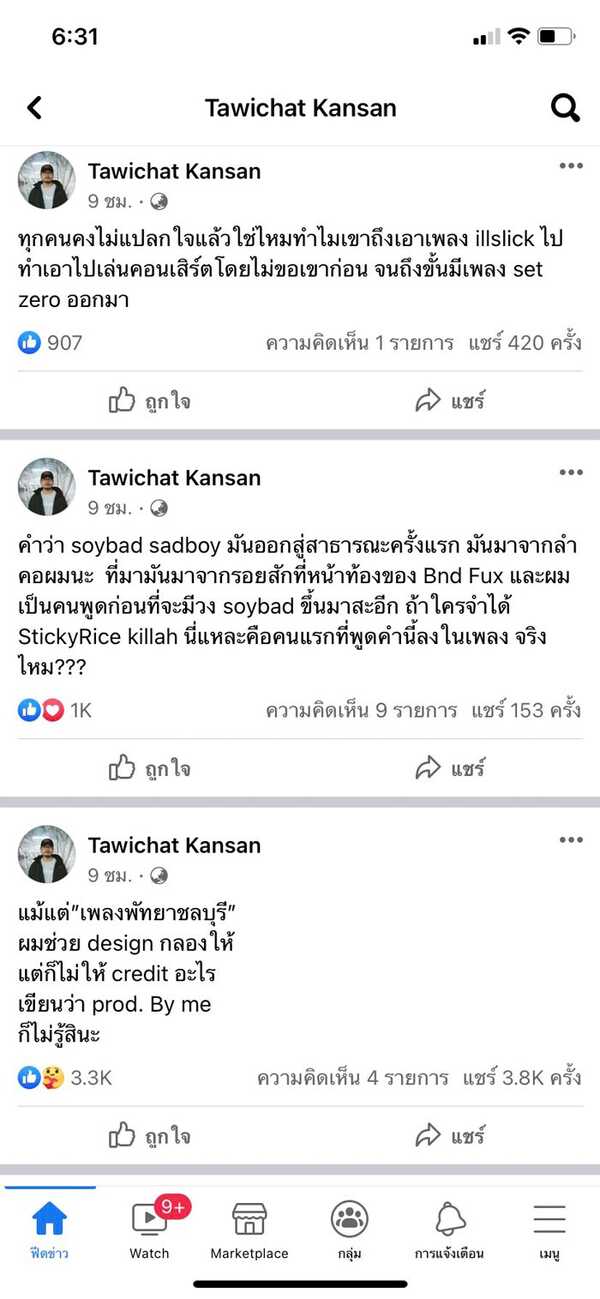The height and width of the screenshot is (1299, 600).
Task: See who reacted to the 3.3K reactions post
Action: point(66,1078)
